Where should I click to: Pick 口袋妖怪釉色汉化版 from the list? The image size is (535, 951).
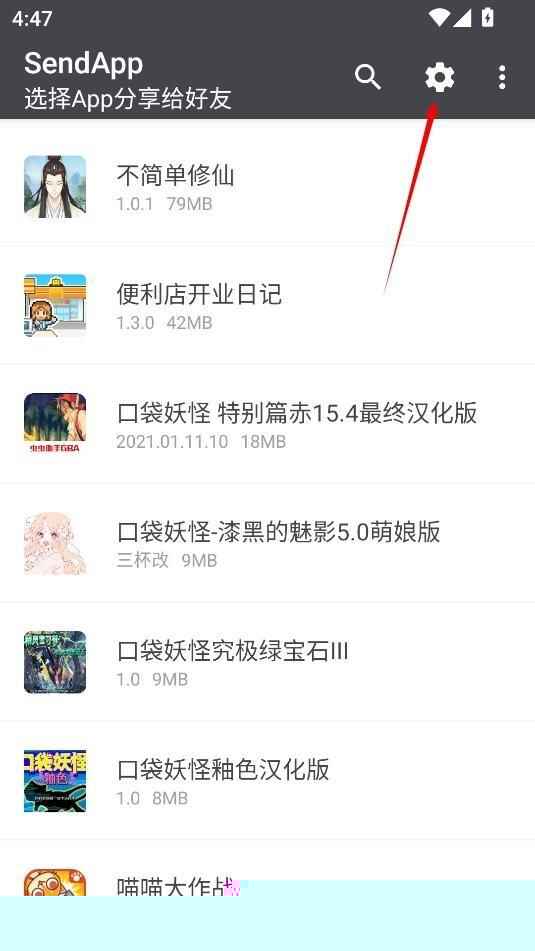tap(268, 781)
